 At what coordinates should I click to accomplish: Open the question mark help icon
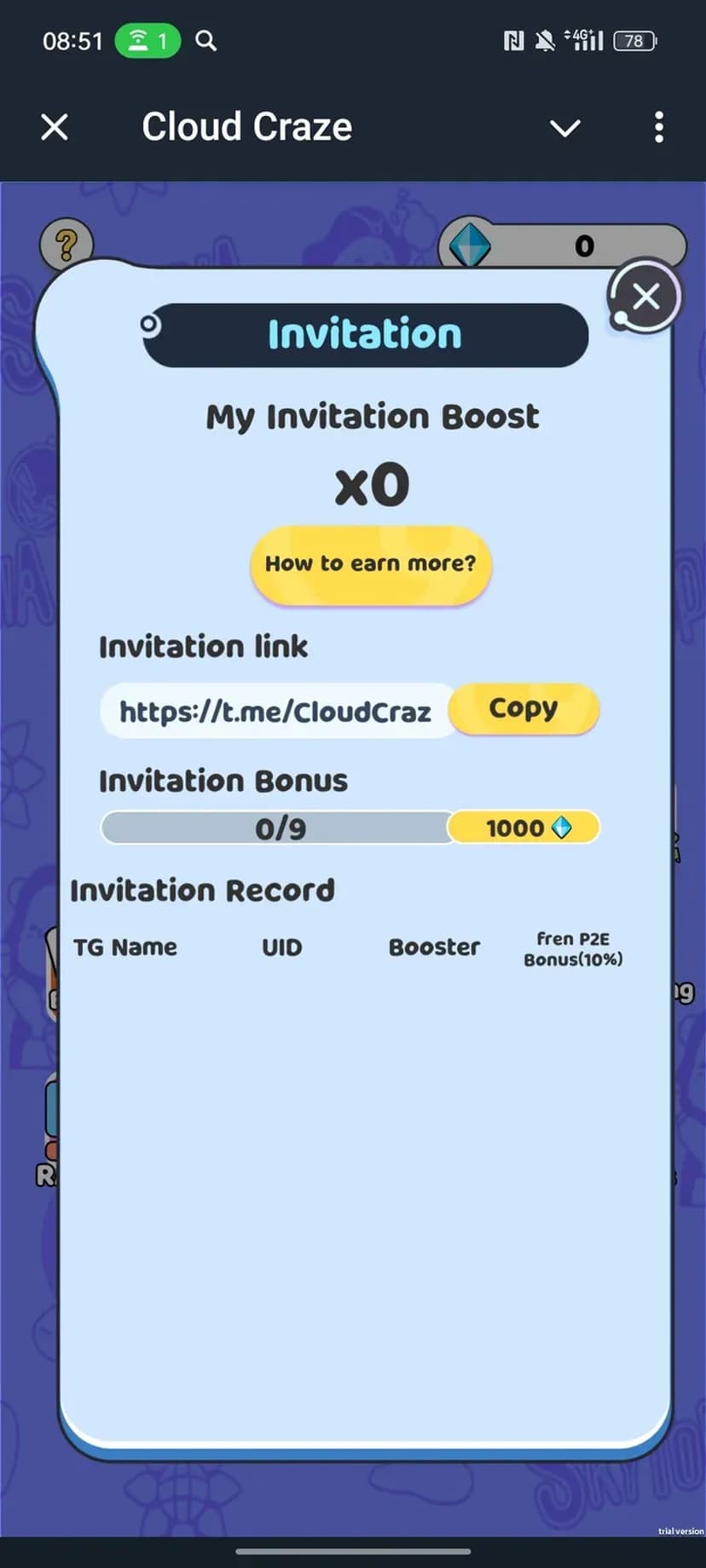pyautogui.click(x=67, y=245)
